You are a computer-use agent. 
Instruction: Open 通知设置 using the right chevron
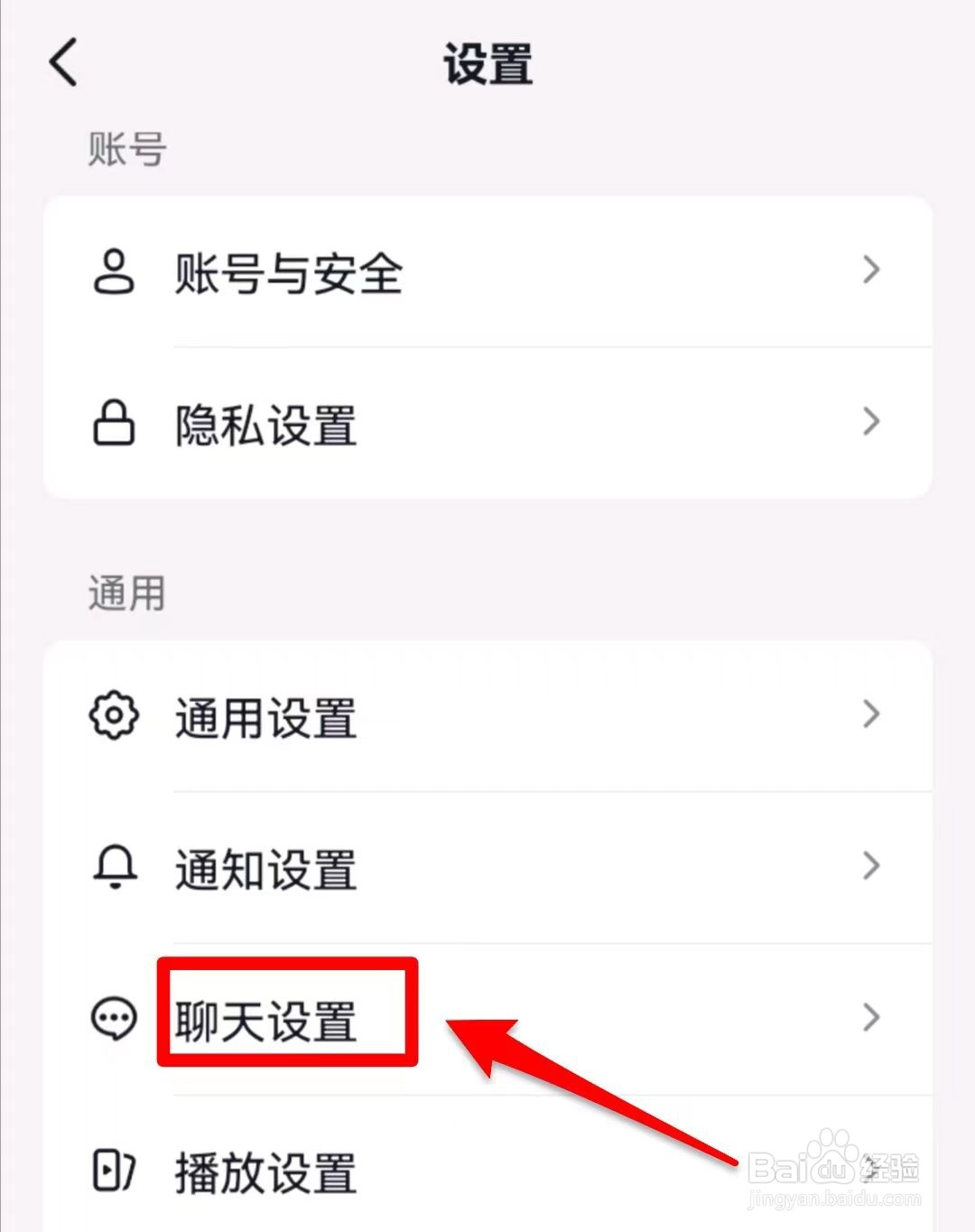pyautogui.click(x=870, y=866)
